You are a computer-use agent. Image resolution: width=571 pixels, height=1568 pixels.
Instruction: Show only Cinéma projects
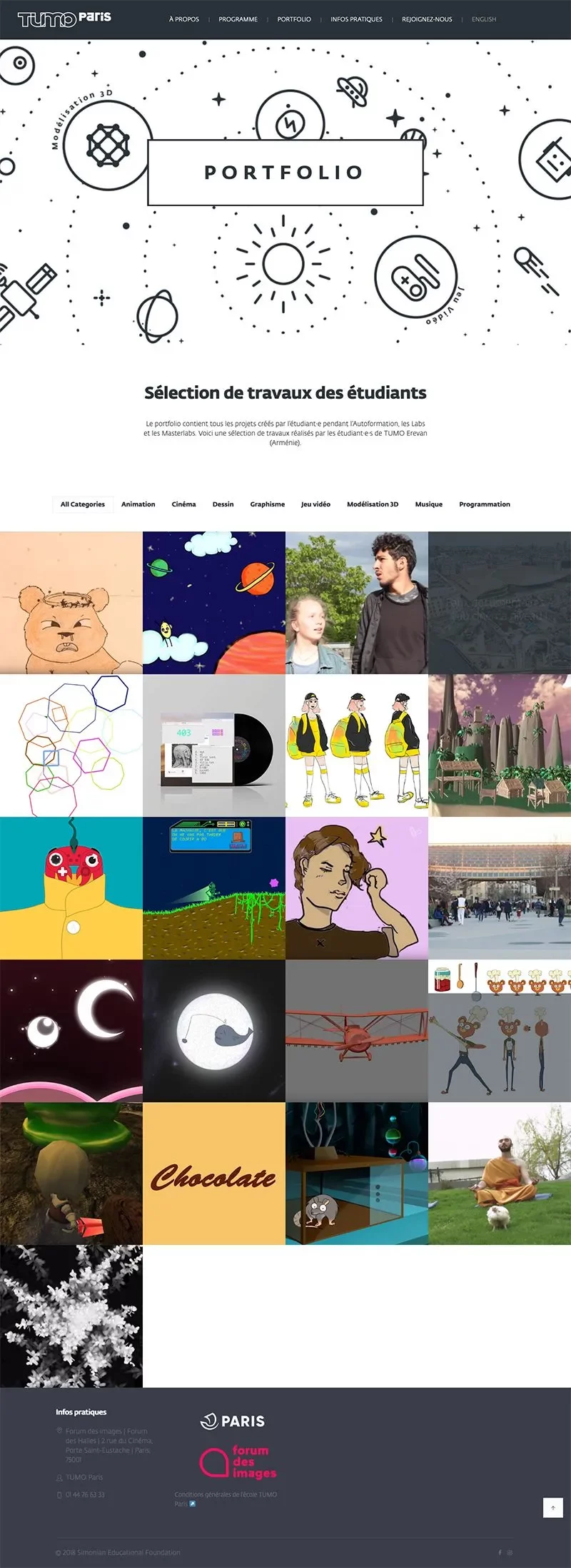[x=183, y=504]
